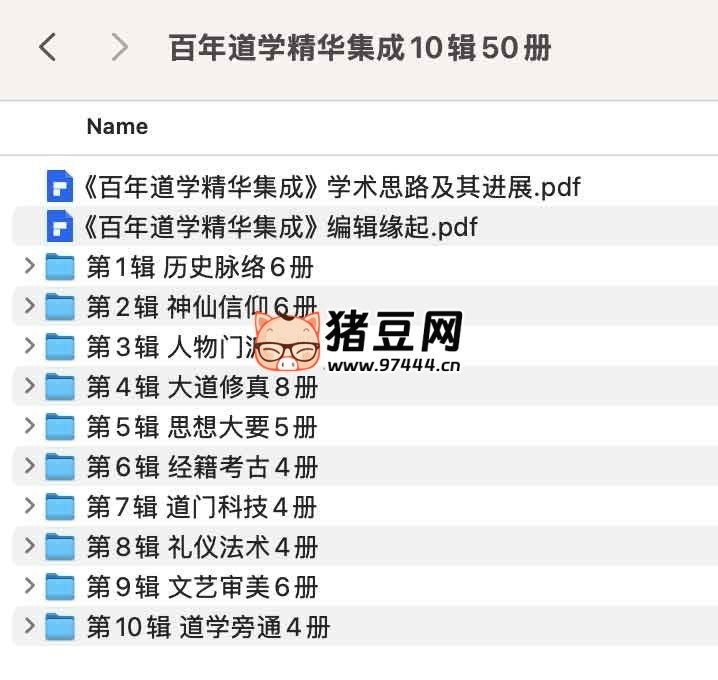Select folder 第8辑 礼仪法术4册
This screenshot has height=680, width=718.
(202, 547)
